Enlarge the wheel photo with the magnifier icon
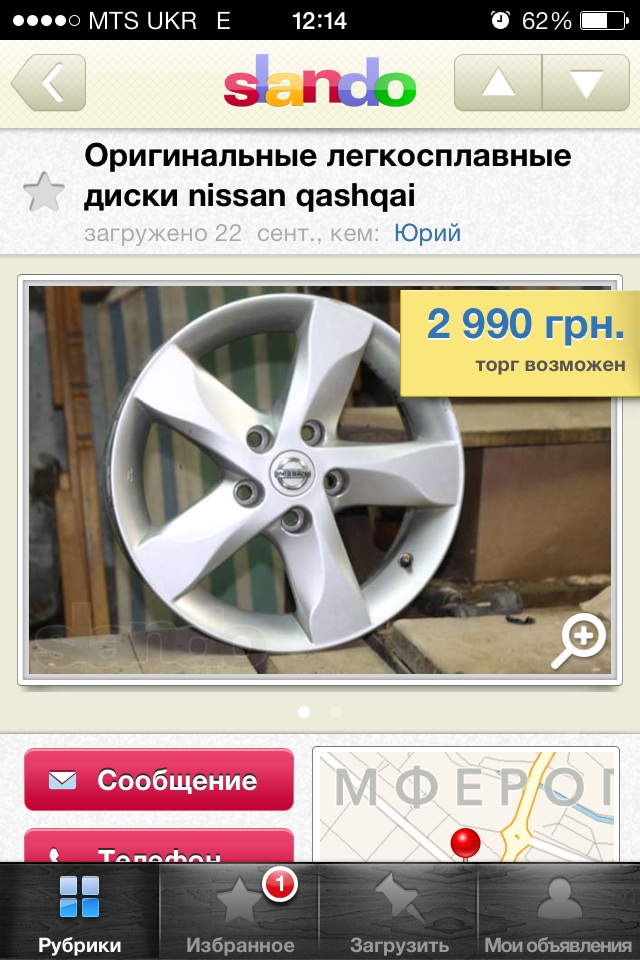This screenshot has width=640, height=960. 582,640
